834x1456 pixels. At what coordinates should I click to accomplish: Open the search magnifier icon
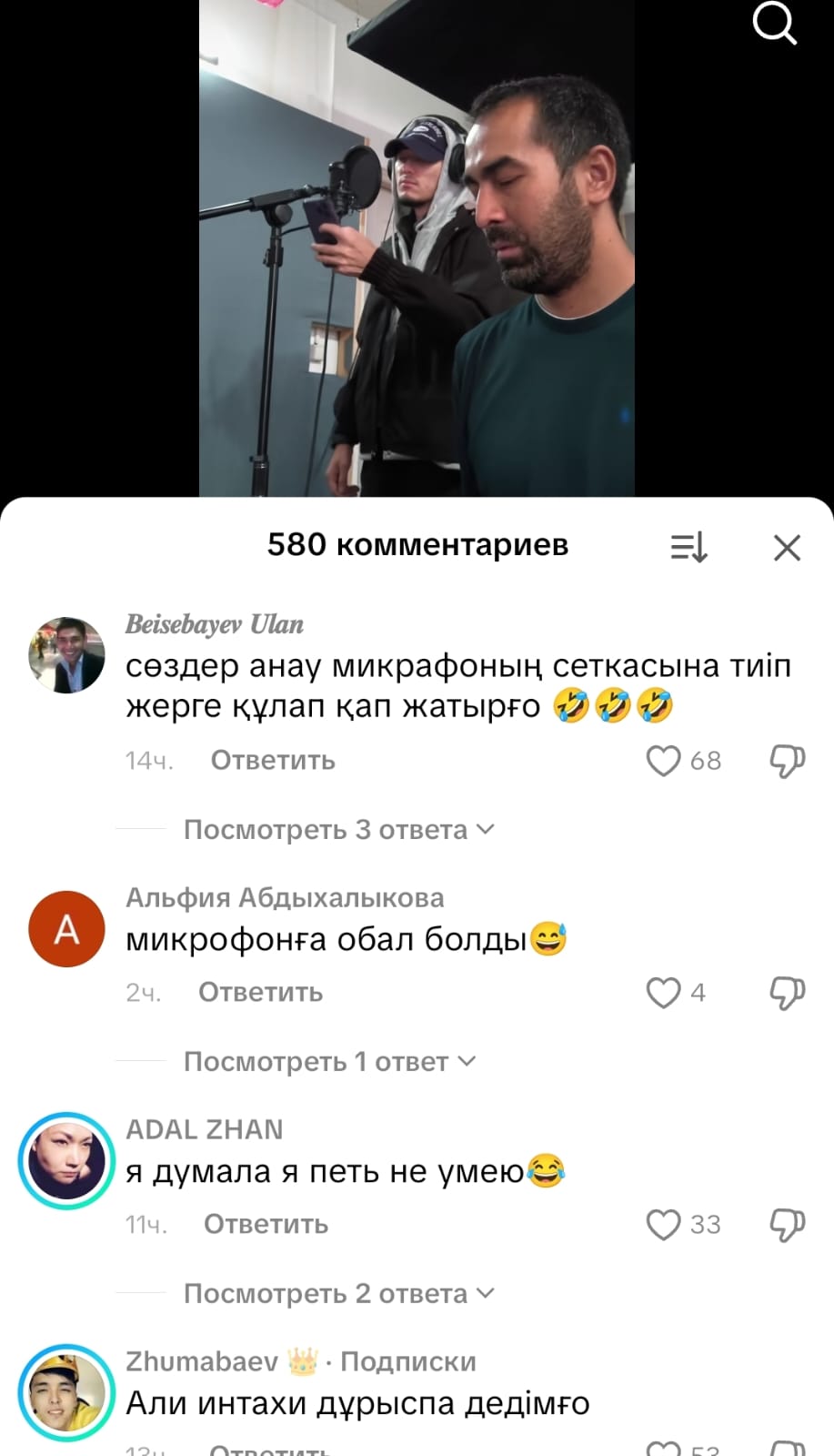[x=774, y=23]
